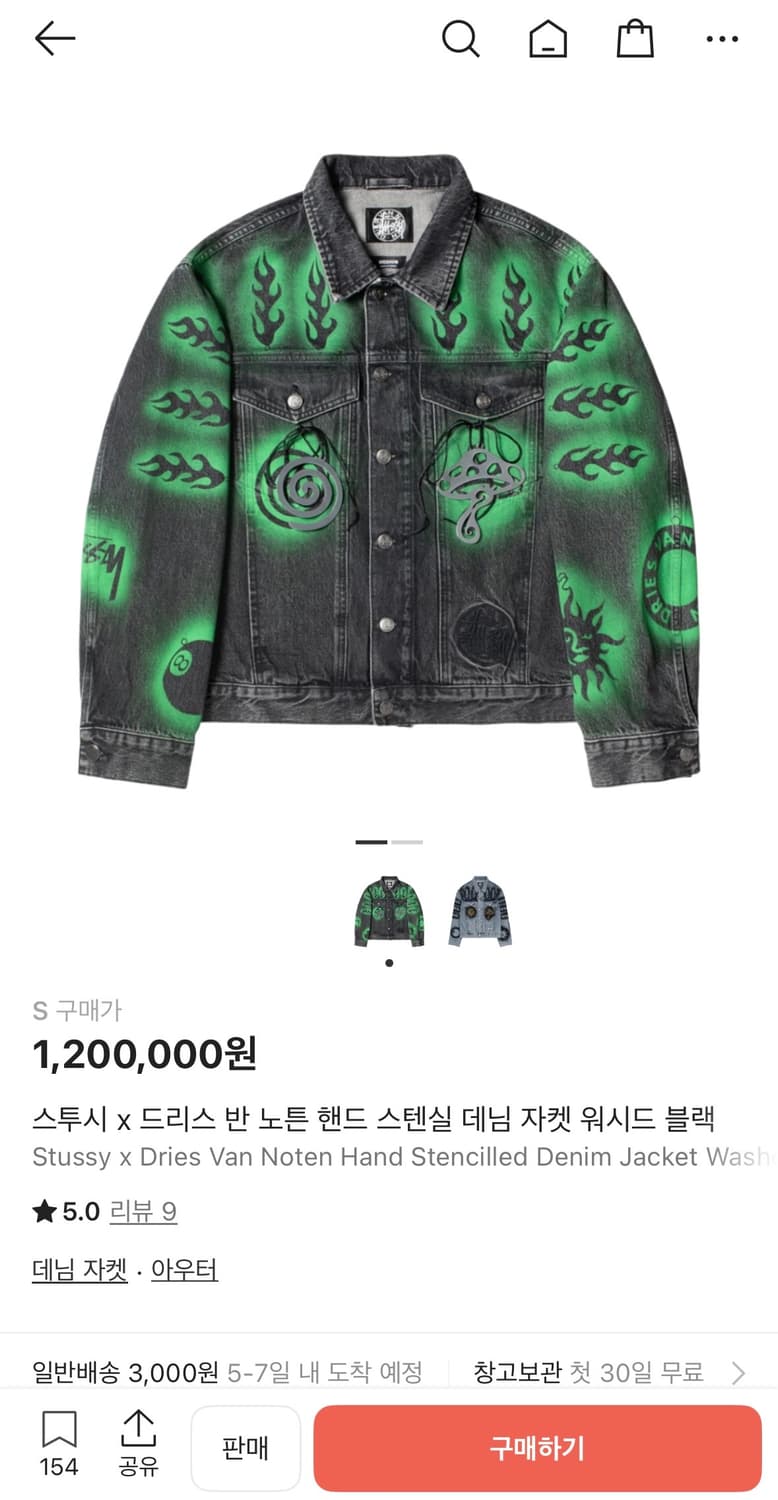This screenshot has width=778, height=1500.
Task: Select the pagination dot below the thumbnails
Action: (x=388, y=962)
